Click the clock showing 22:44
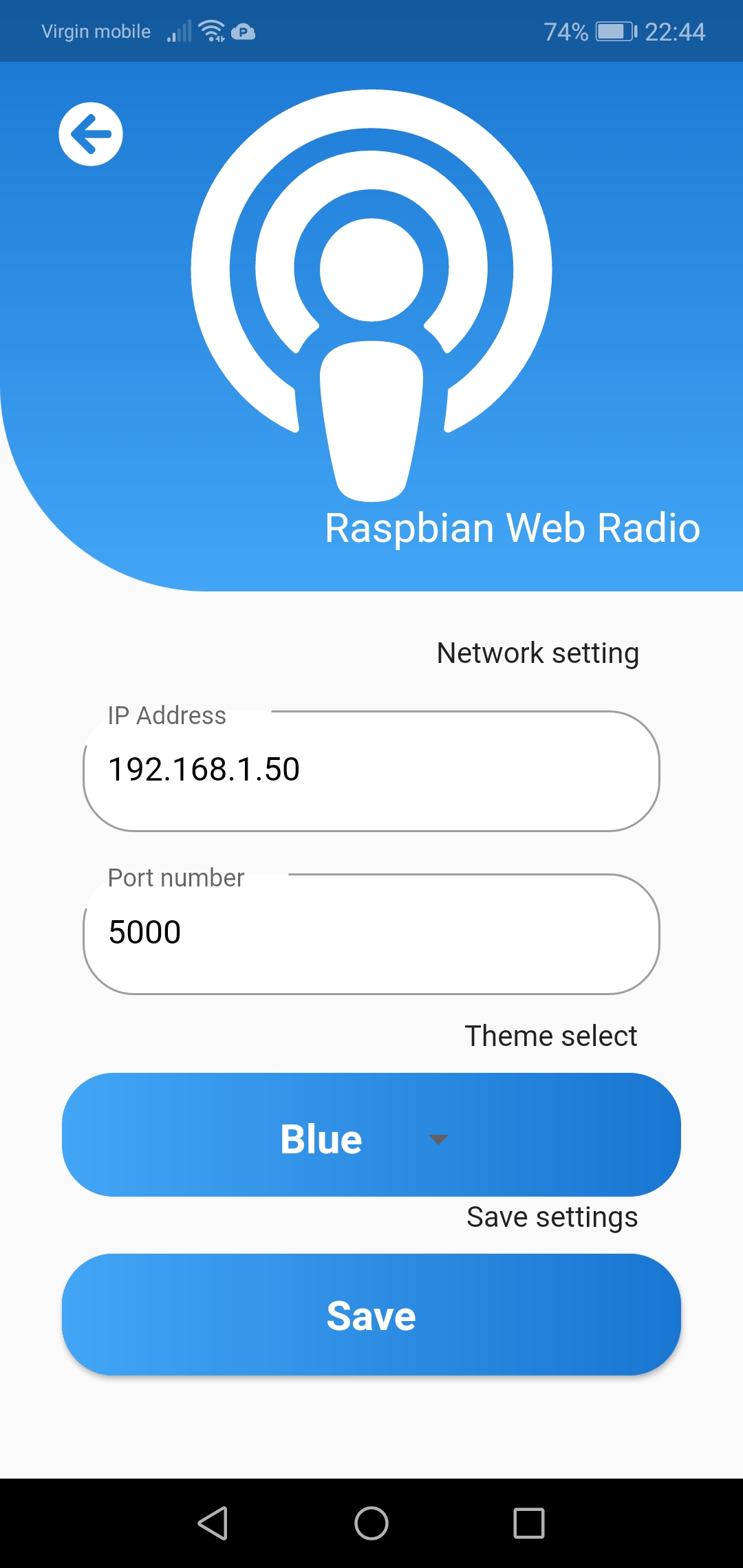 pos(675,30)
